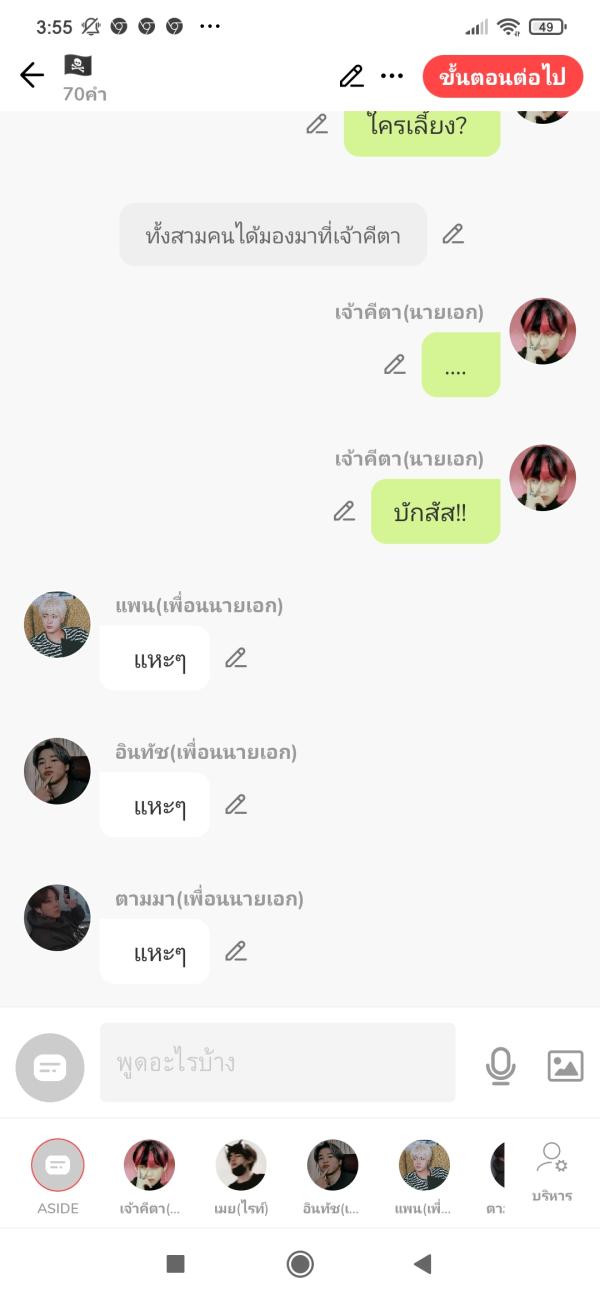Tap the red ขั้นตอนต่อไป button
This screenshot has height=1300, width=600.
click(502, 77)
